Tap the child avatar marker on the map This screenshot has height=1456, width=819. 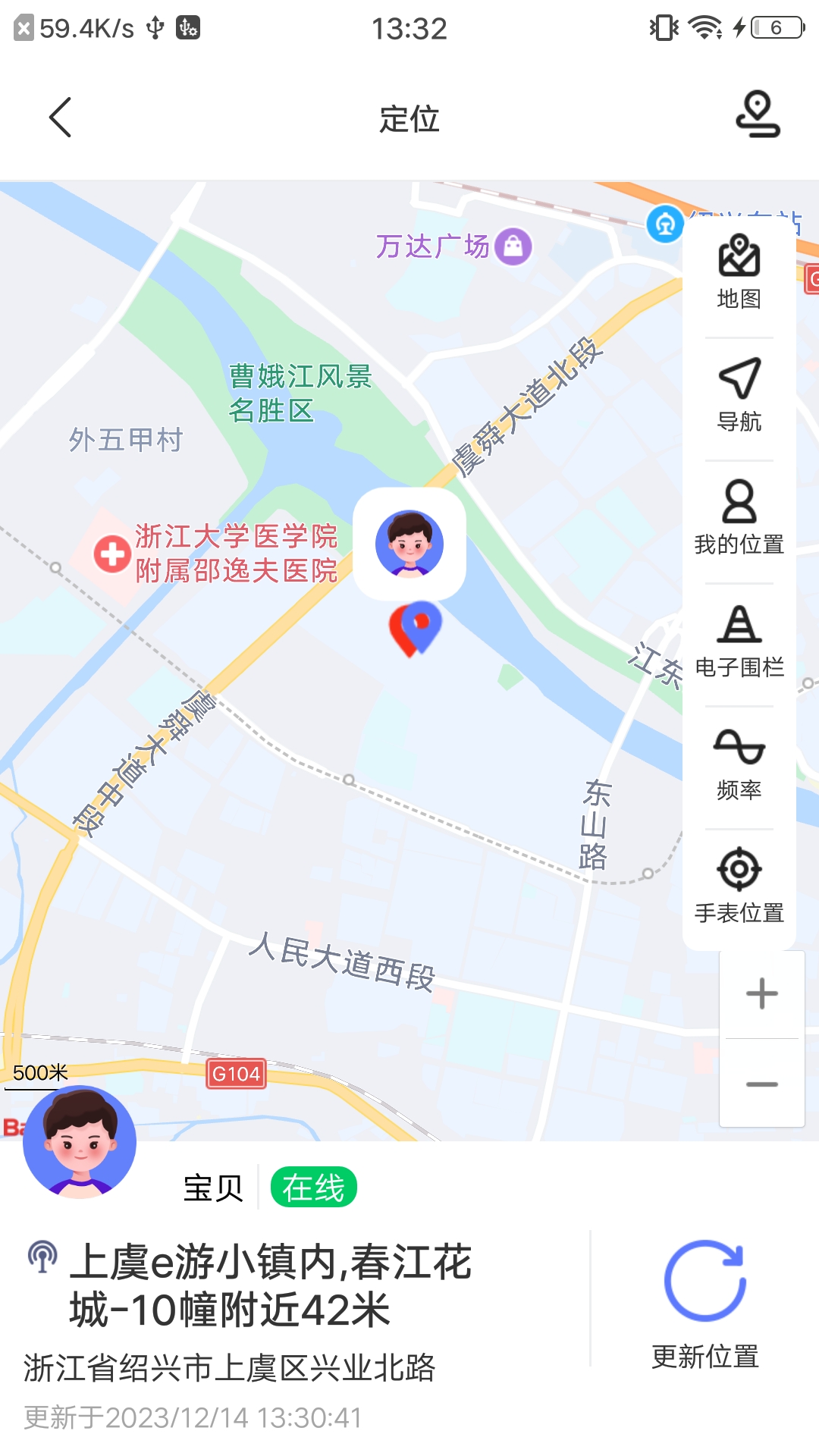409,542
